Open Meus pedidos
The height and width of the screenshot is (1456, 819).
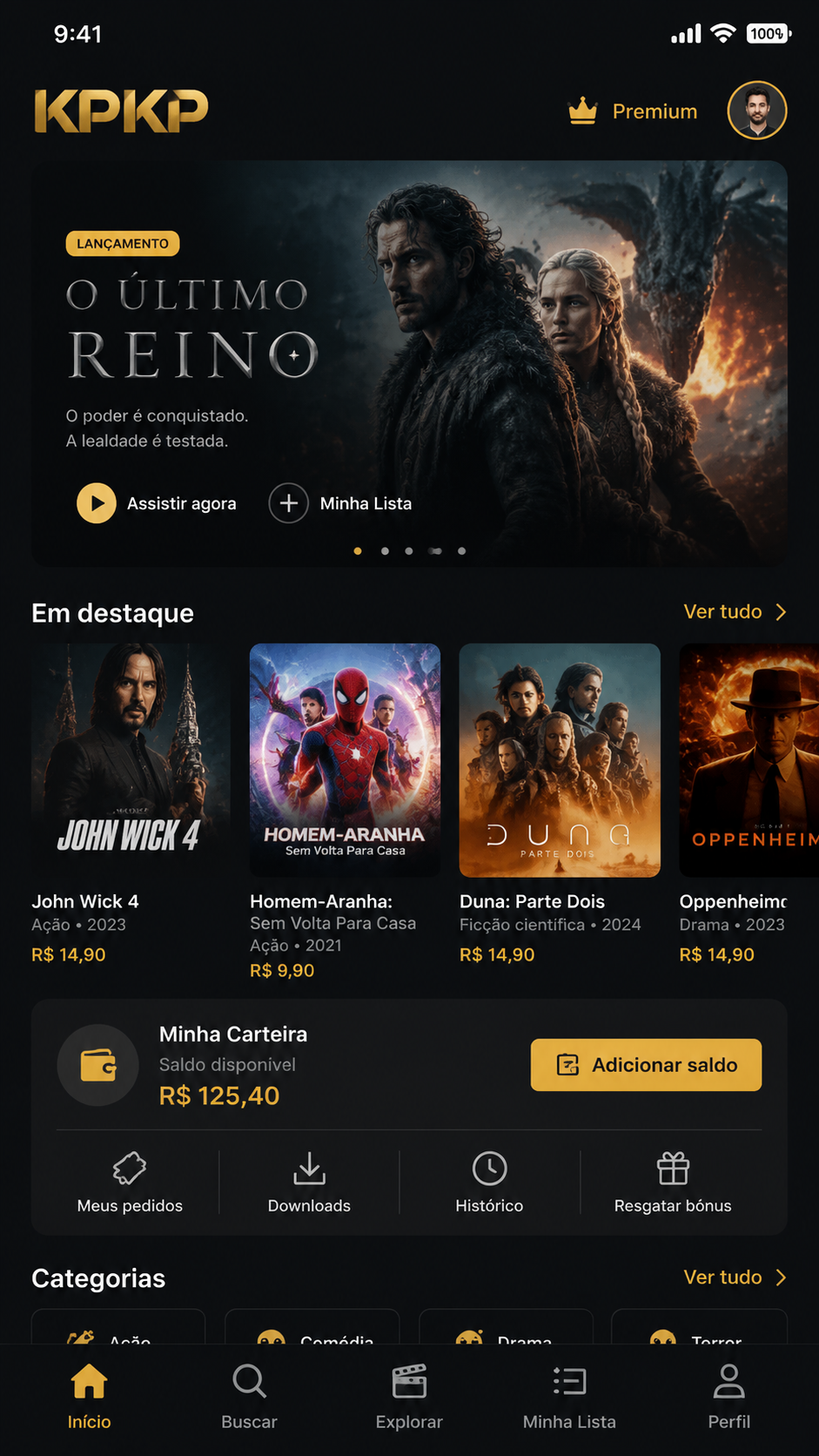pyautogui.click(x=130, y=1183)
